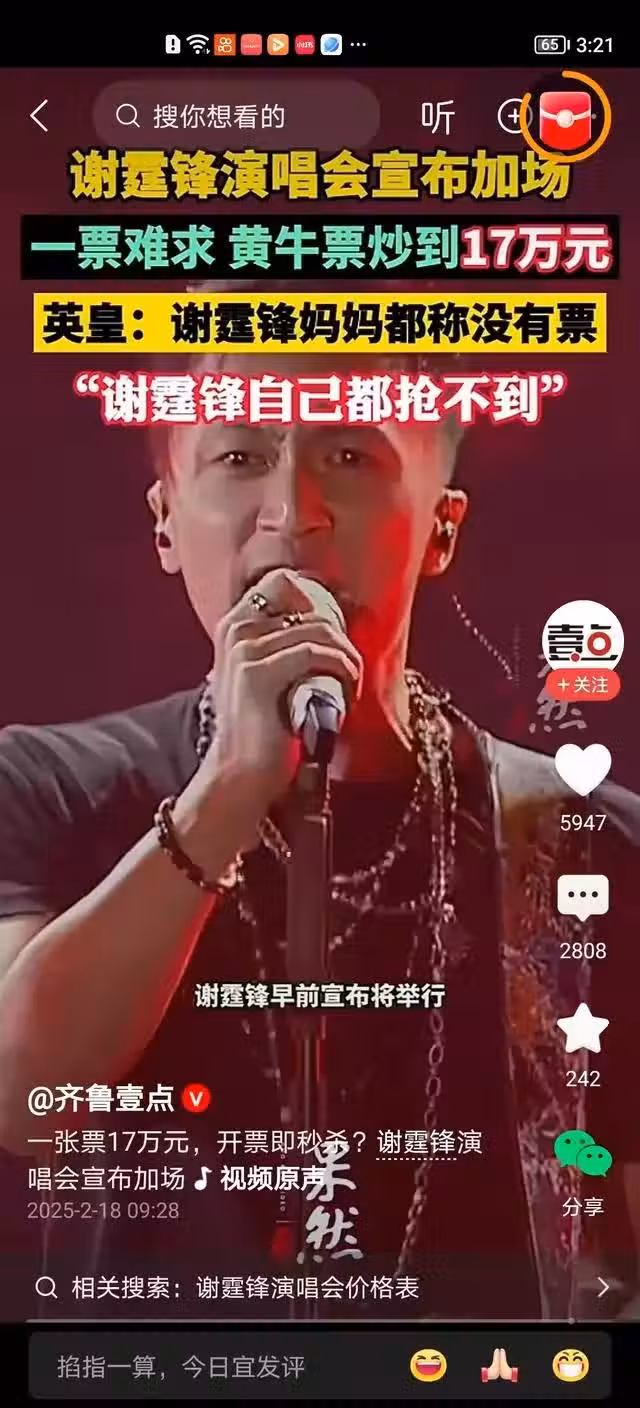
Task: Insert the grinning teeth emoji
Action: pyautogui.click(x=570, y=1365)
